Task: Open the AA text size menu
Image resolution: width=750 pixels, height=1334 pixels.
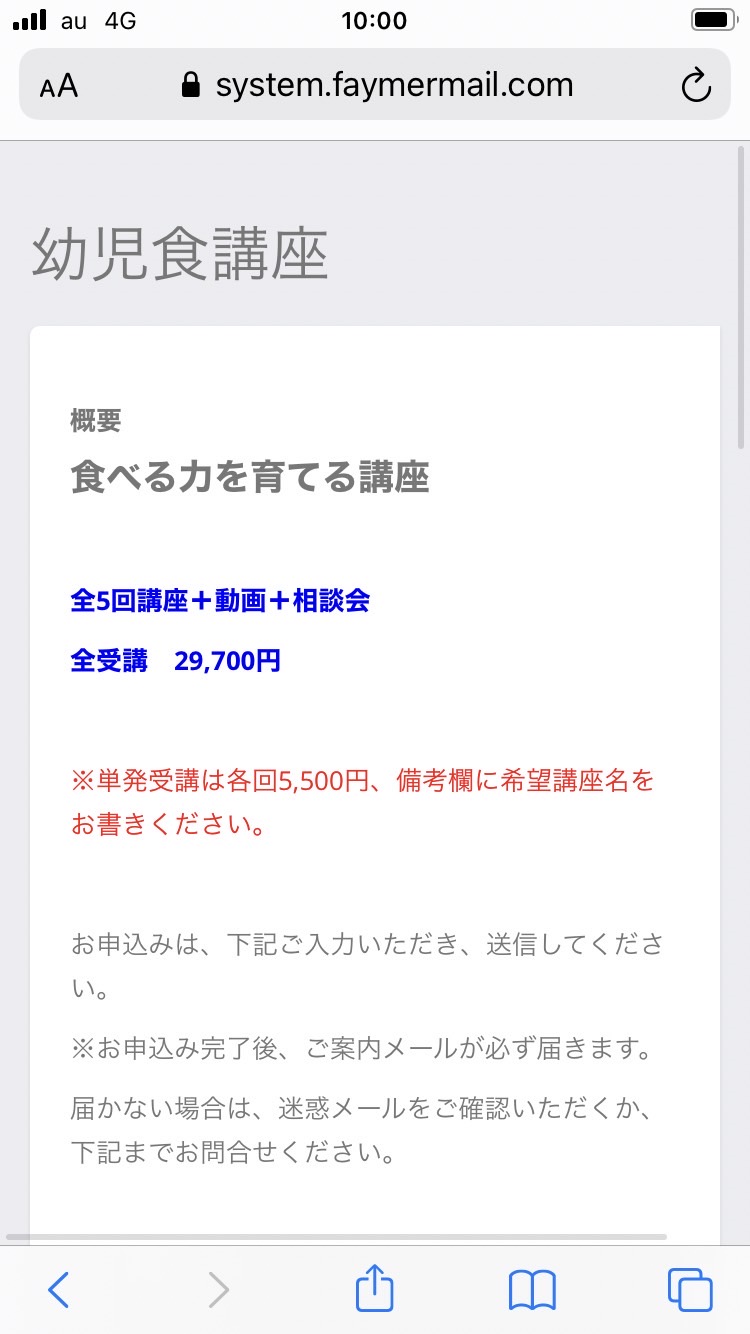Action: click(x=59, y=86)
